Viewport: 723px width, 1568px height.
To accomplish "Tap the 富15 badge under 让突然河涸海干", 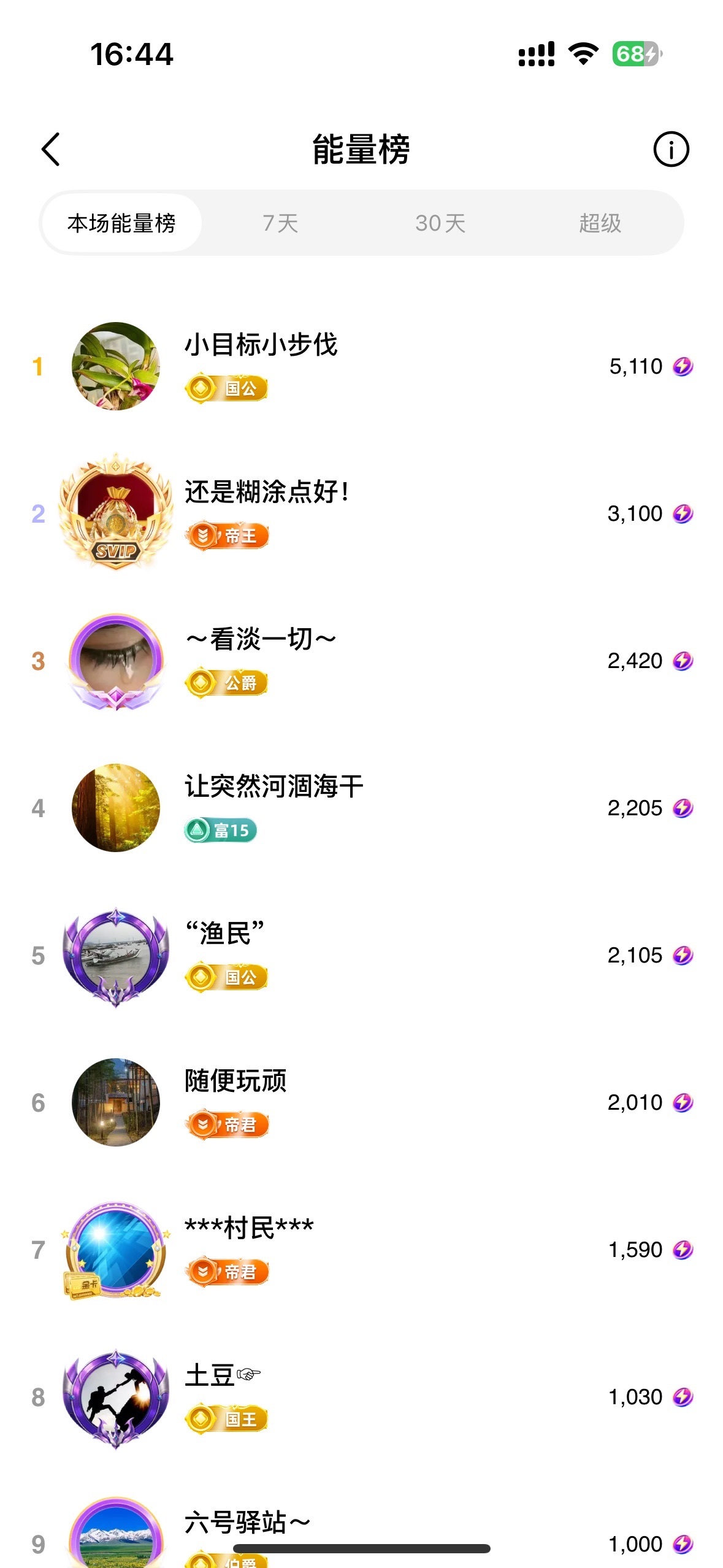I will point(222,829).
